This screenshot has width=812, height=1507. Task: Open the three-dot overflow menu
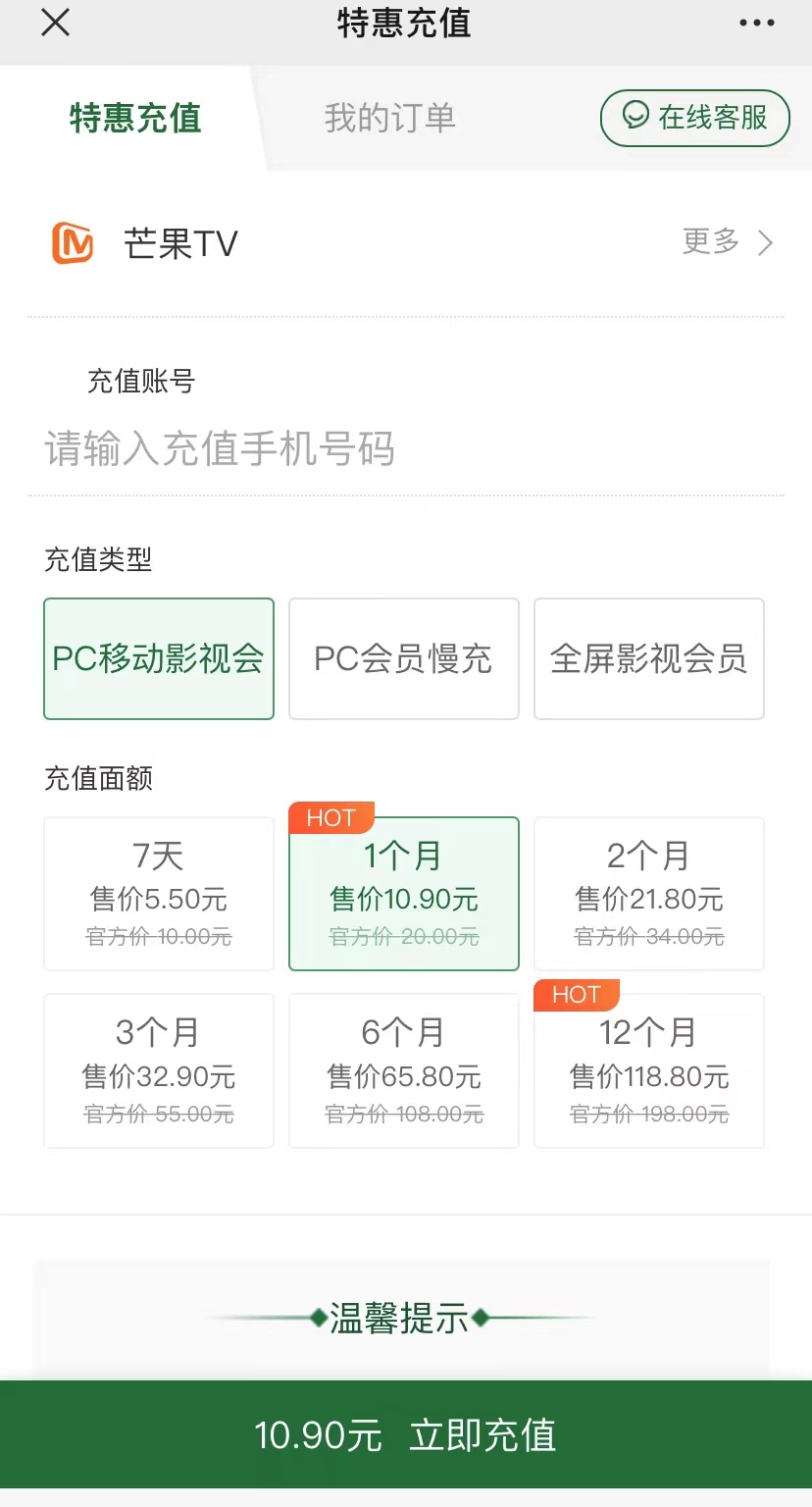click(x=756, y=23)
